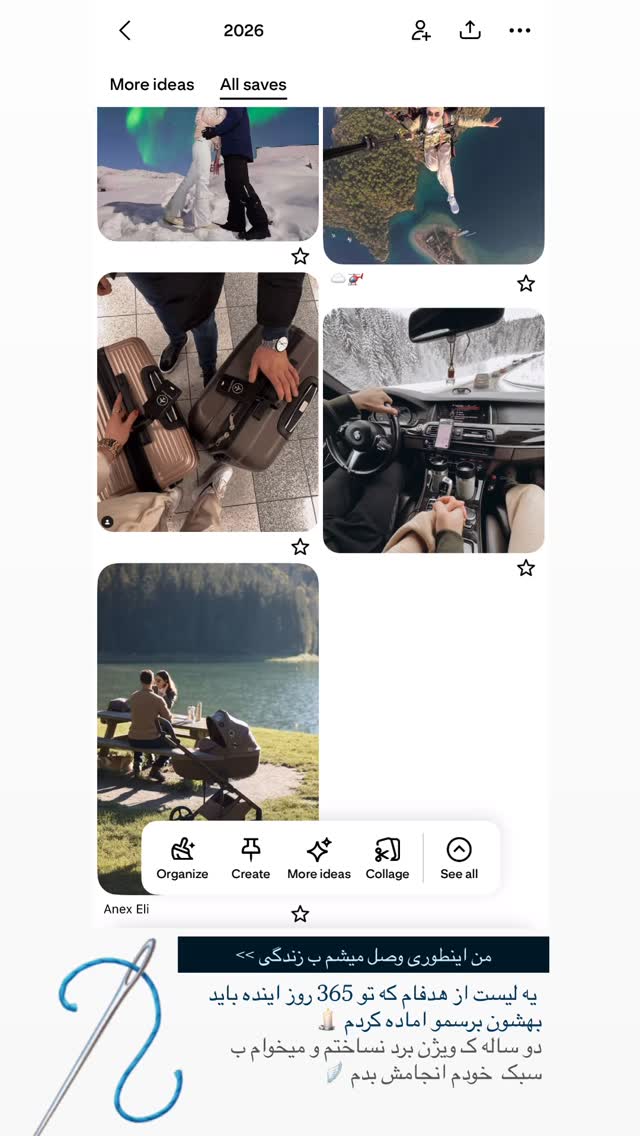
Task: Share the 2026 board
Action: 470,30
